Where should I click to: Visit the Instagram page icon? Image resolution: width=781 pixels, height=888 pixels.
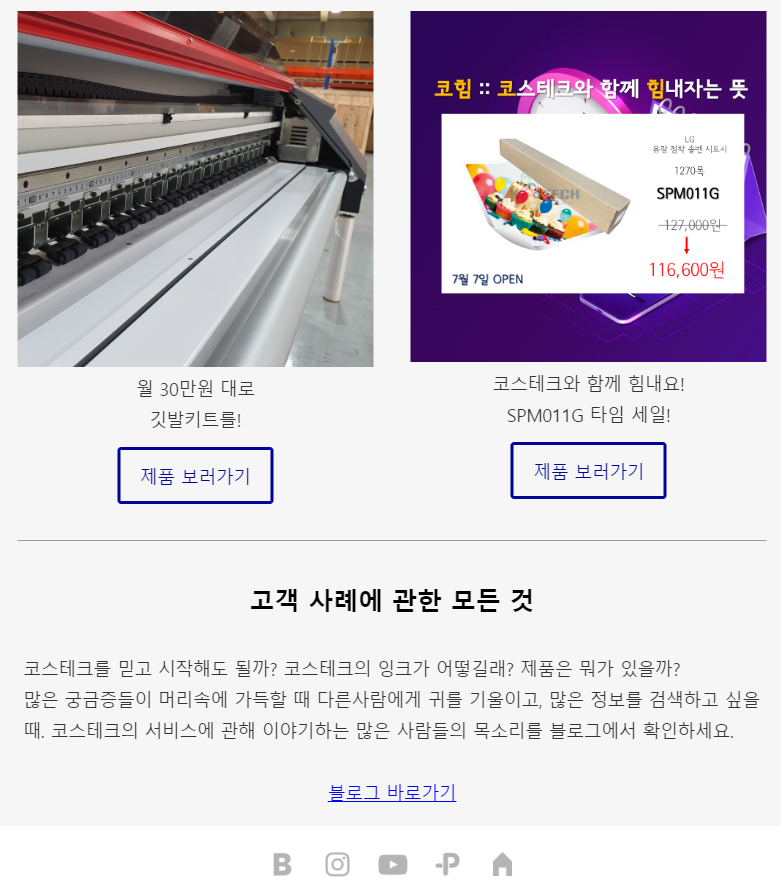338,864
